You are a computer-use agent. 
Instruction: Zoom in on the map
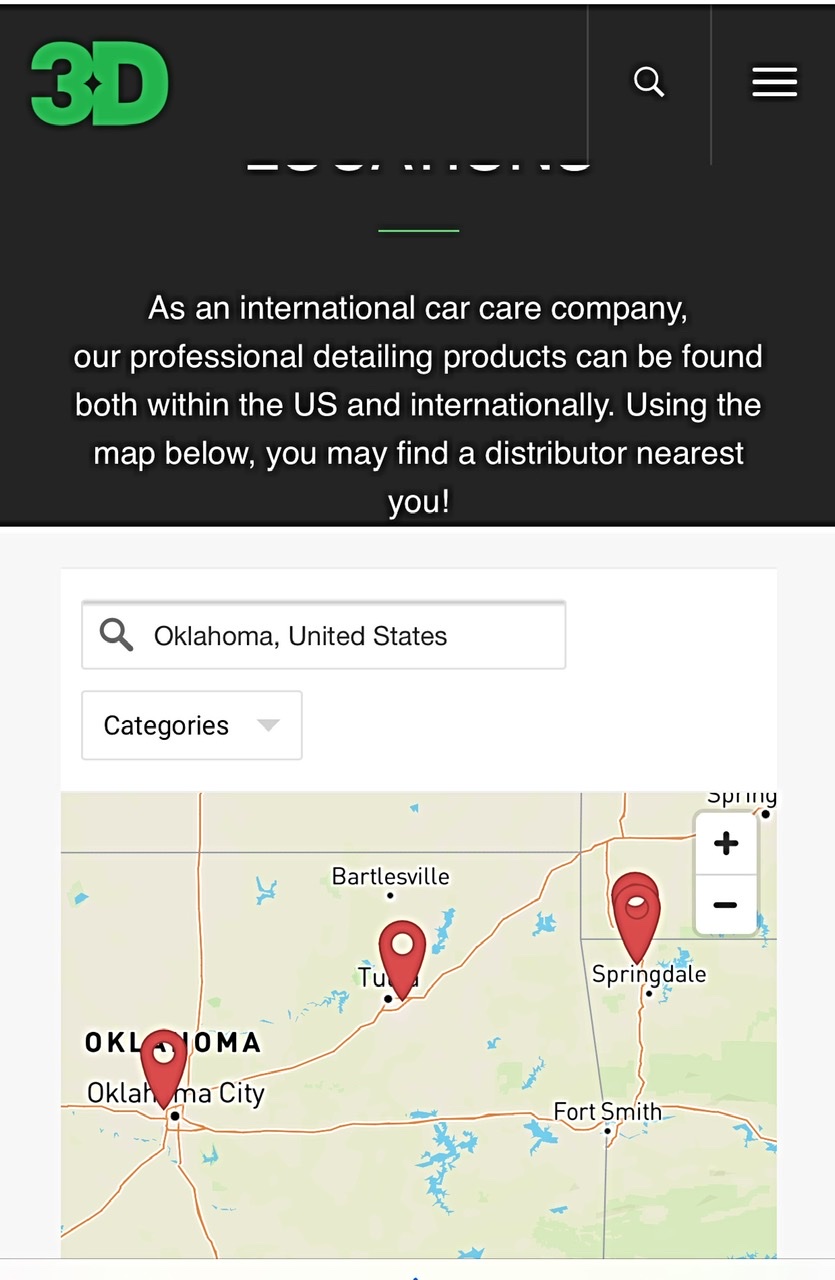click(x=726, y=843)
